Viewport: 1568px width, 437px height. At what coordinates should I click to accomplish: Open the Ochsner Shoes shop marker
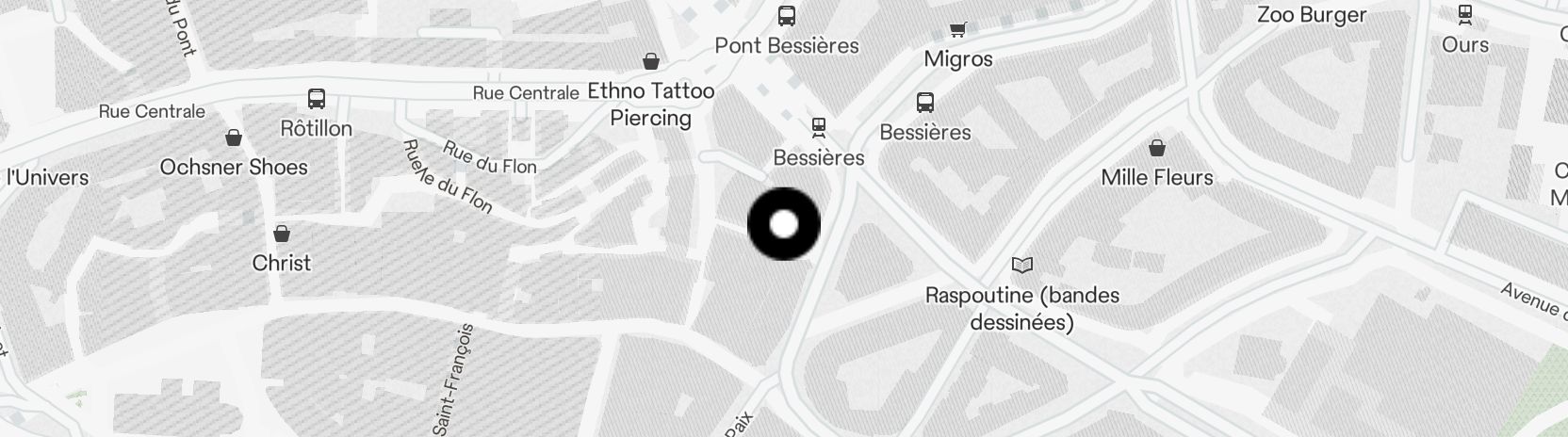[x=234, y=139]
